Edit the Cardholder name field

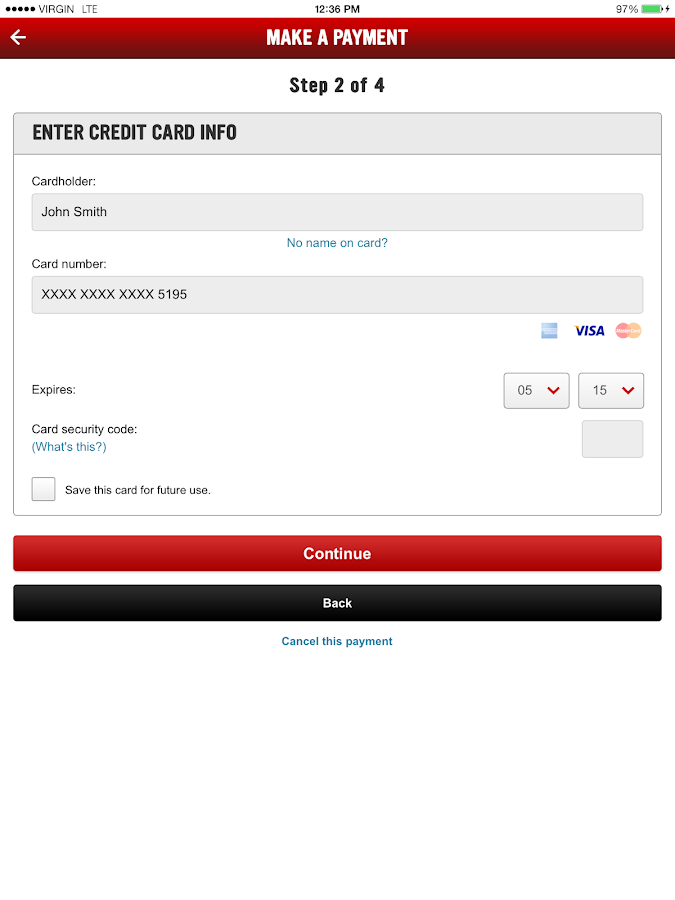[337, 212]
